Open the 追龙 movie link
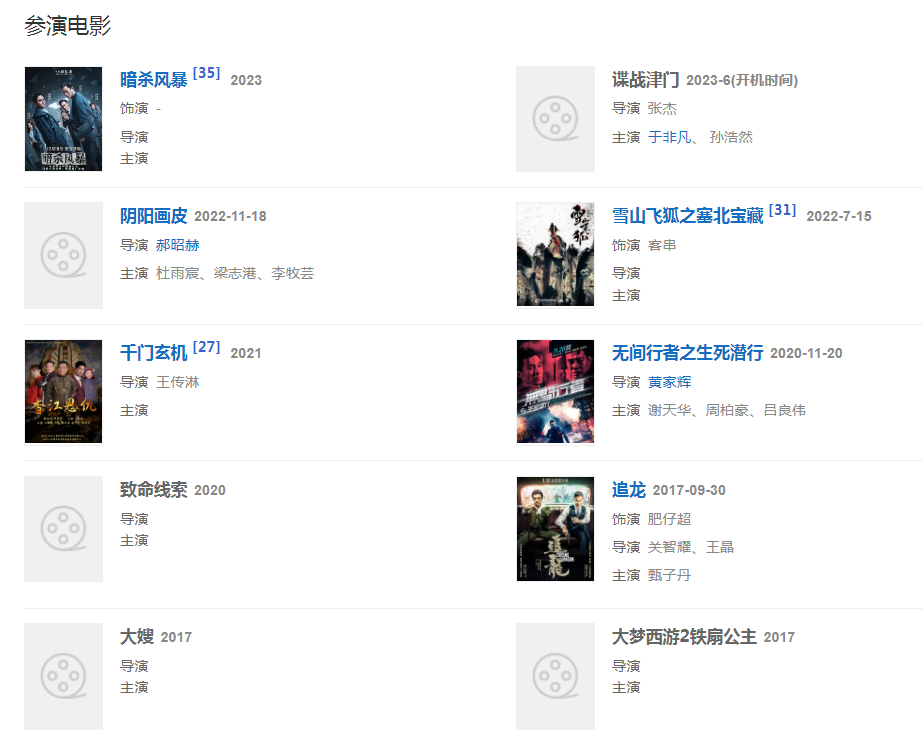This screenshot has height=737, width=923. [x=628, y=490]
